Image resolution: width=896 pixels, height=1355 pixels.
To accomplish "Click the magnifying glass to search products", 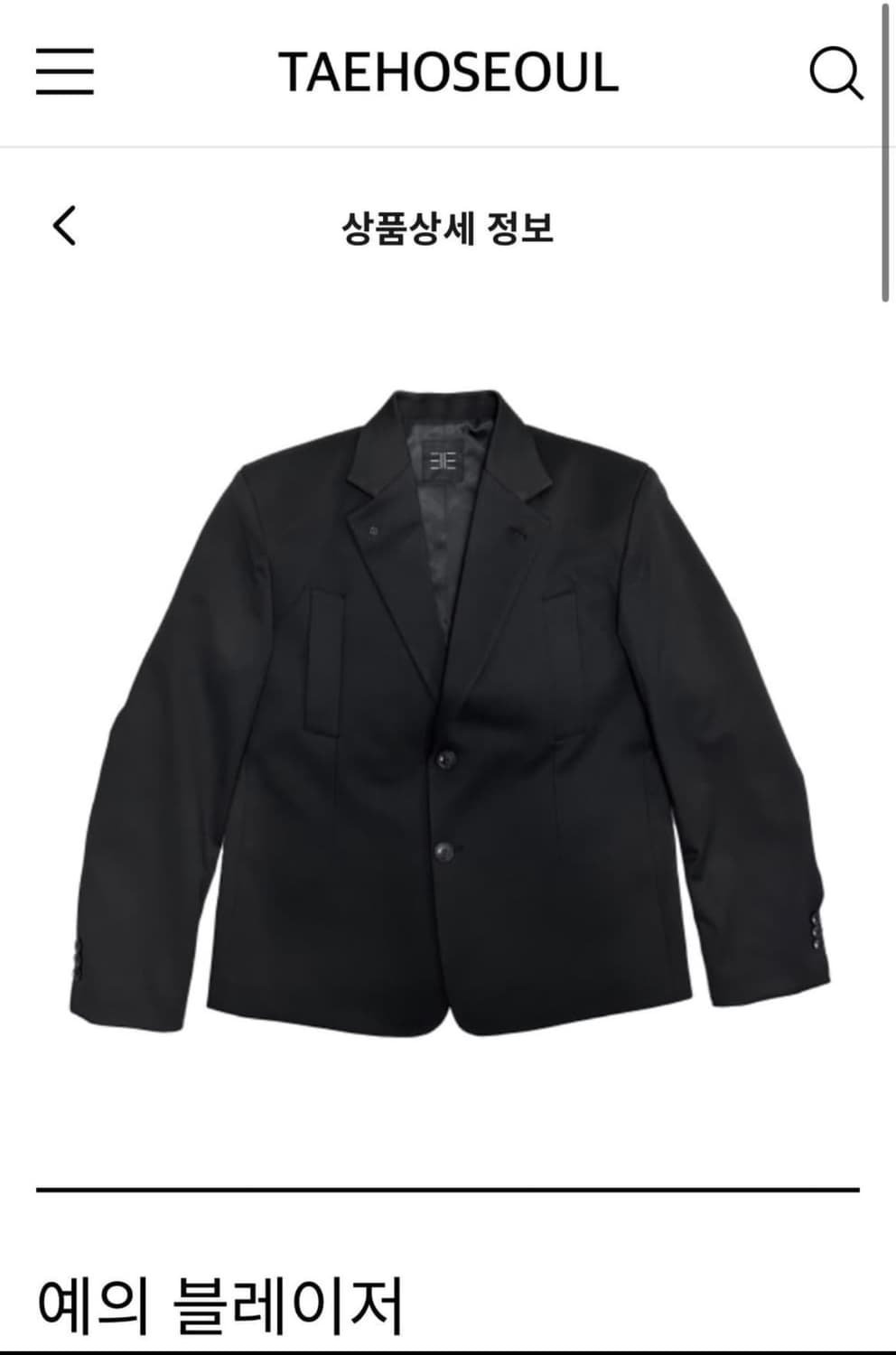I will [837, 76].
